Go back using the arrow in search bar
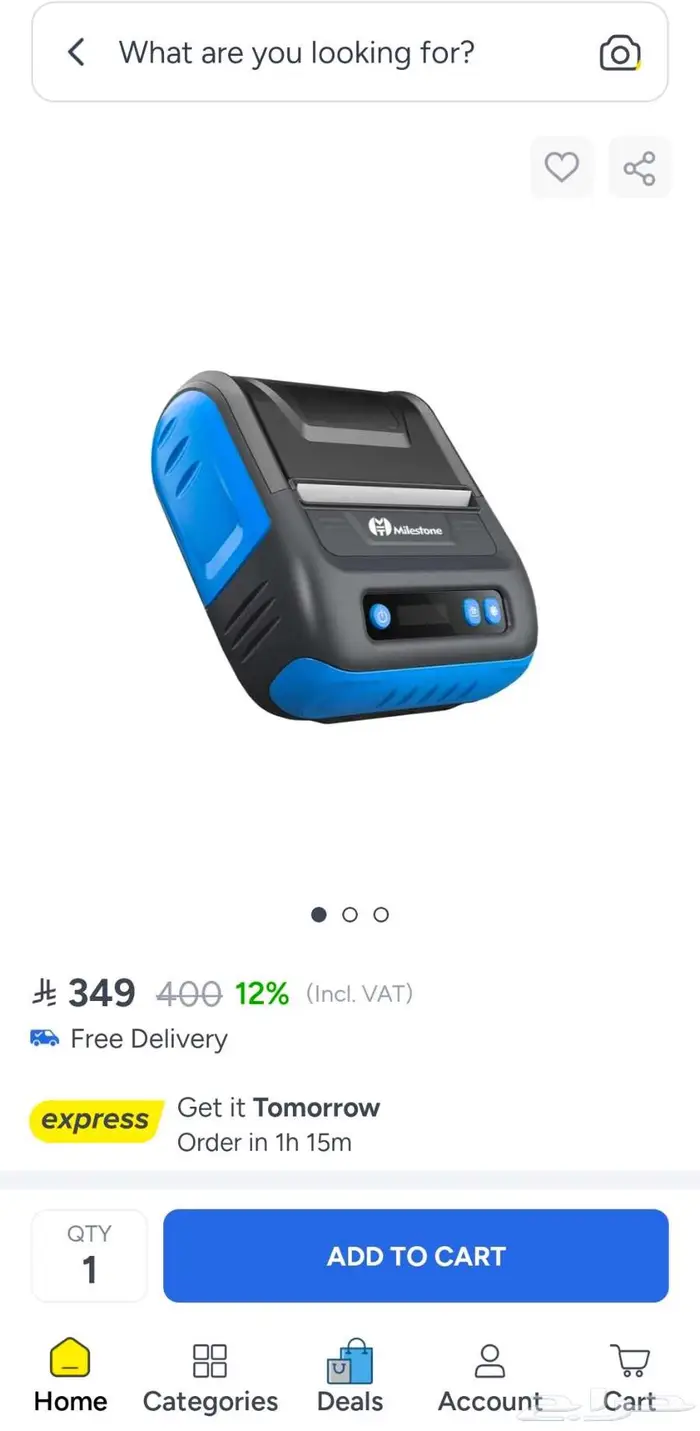Screen dimensions: 700x1431 [x=76, y=52]
